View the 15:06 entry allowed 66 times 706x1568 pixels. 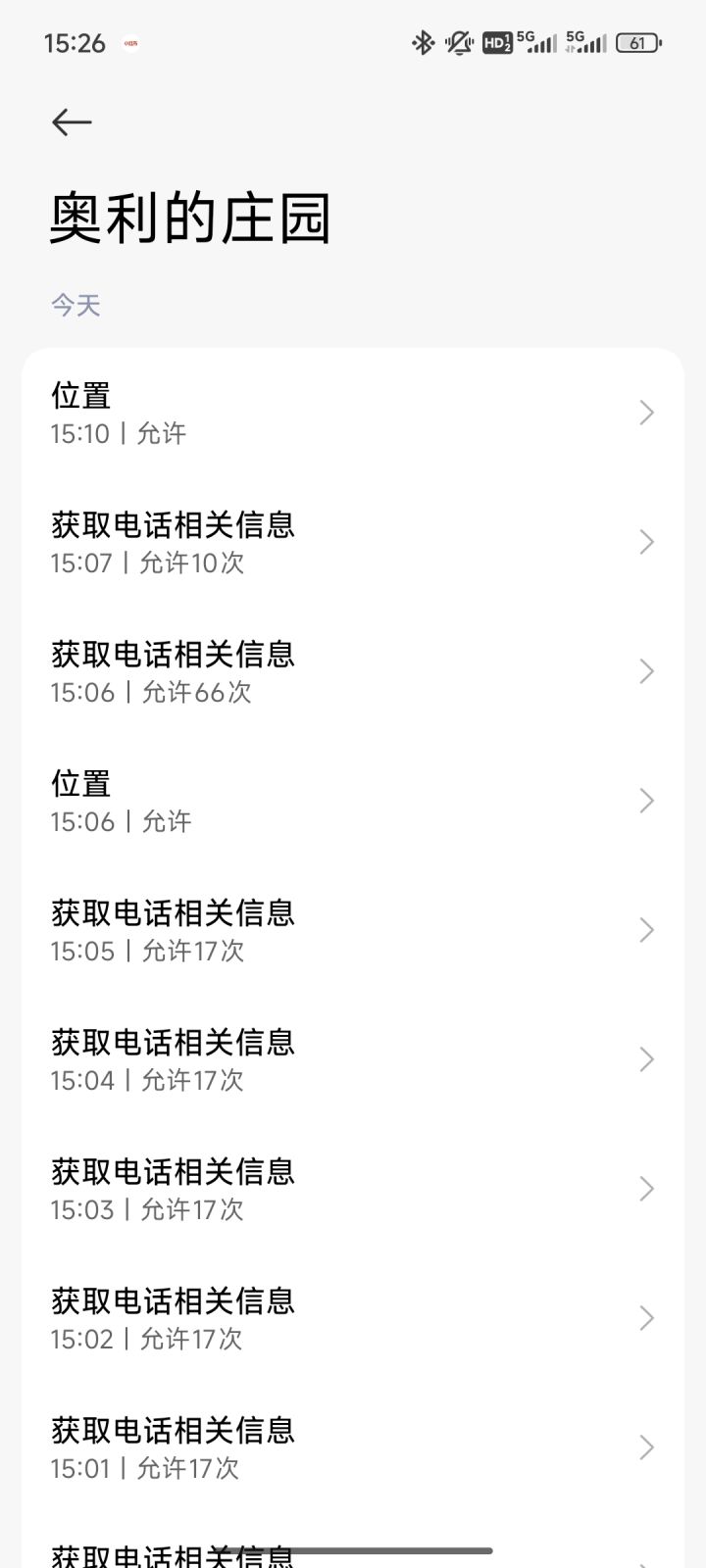pyautogui.click(x=353, y=671)
